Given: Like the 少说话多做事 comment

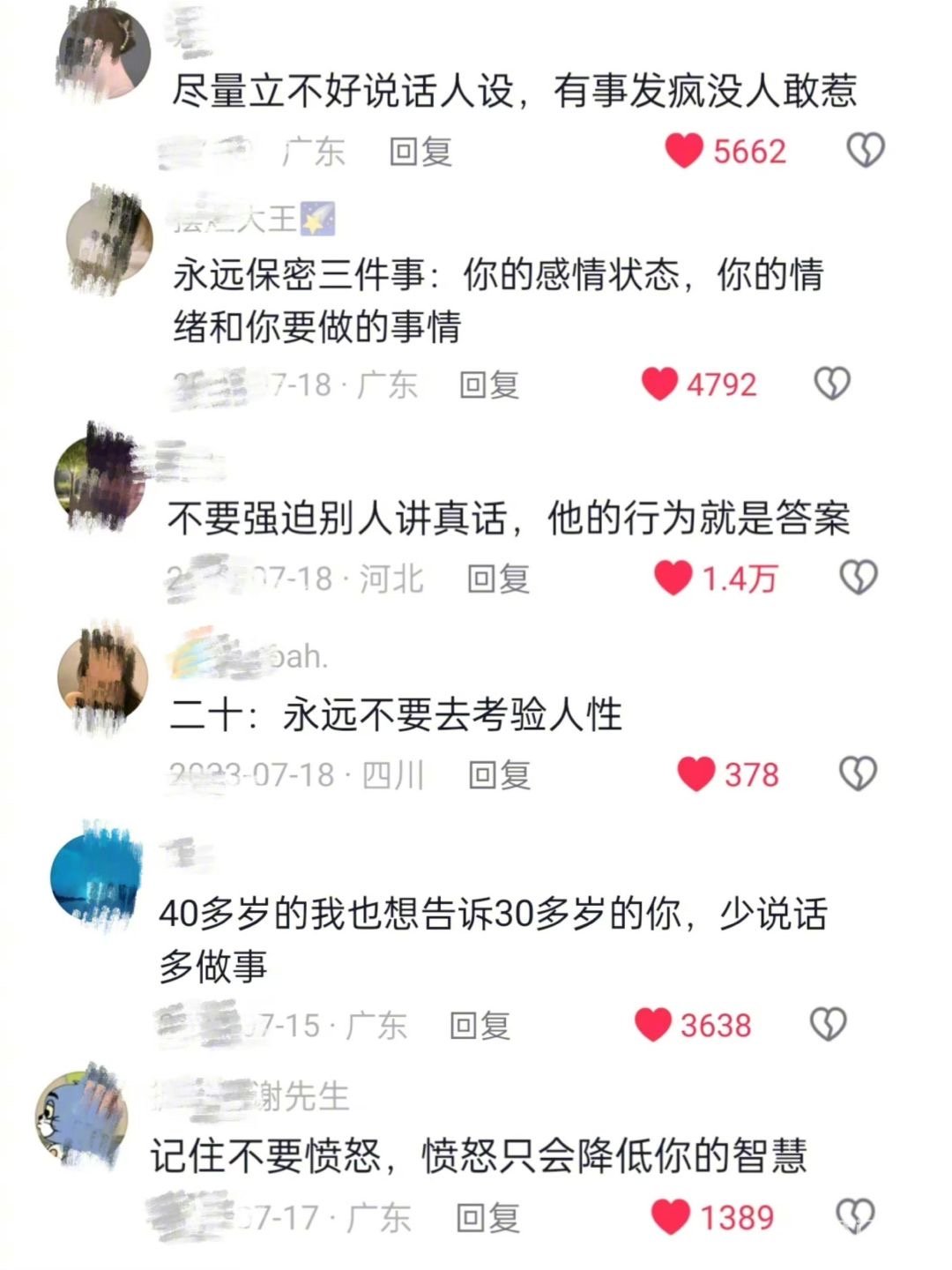Looking at the screenshot, I should tap(653, 1025).
